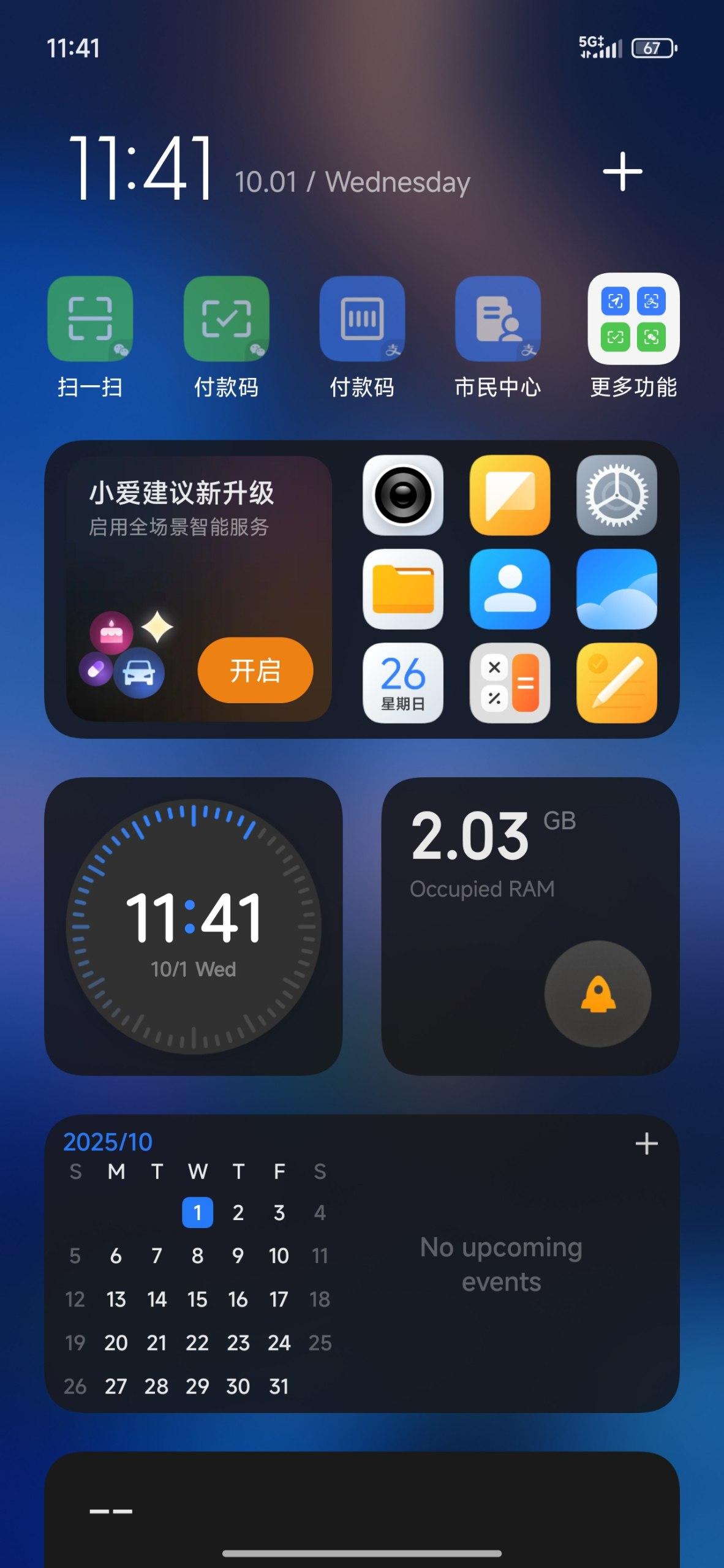Open 扫一扫 WeChat scan shortcut
724x1568 pixels.
point(90,318)
